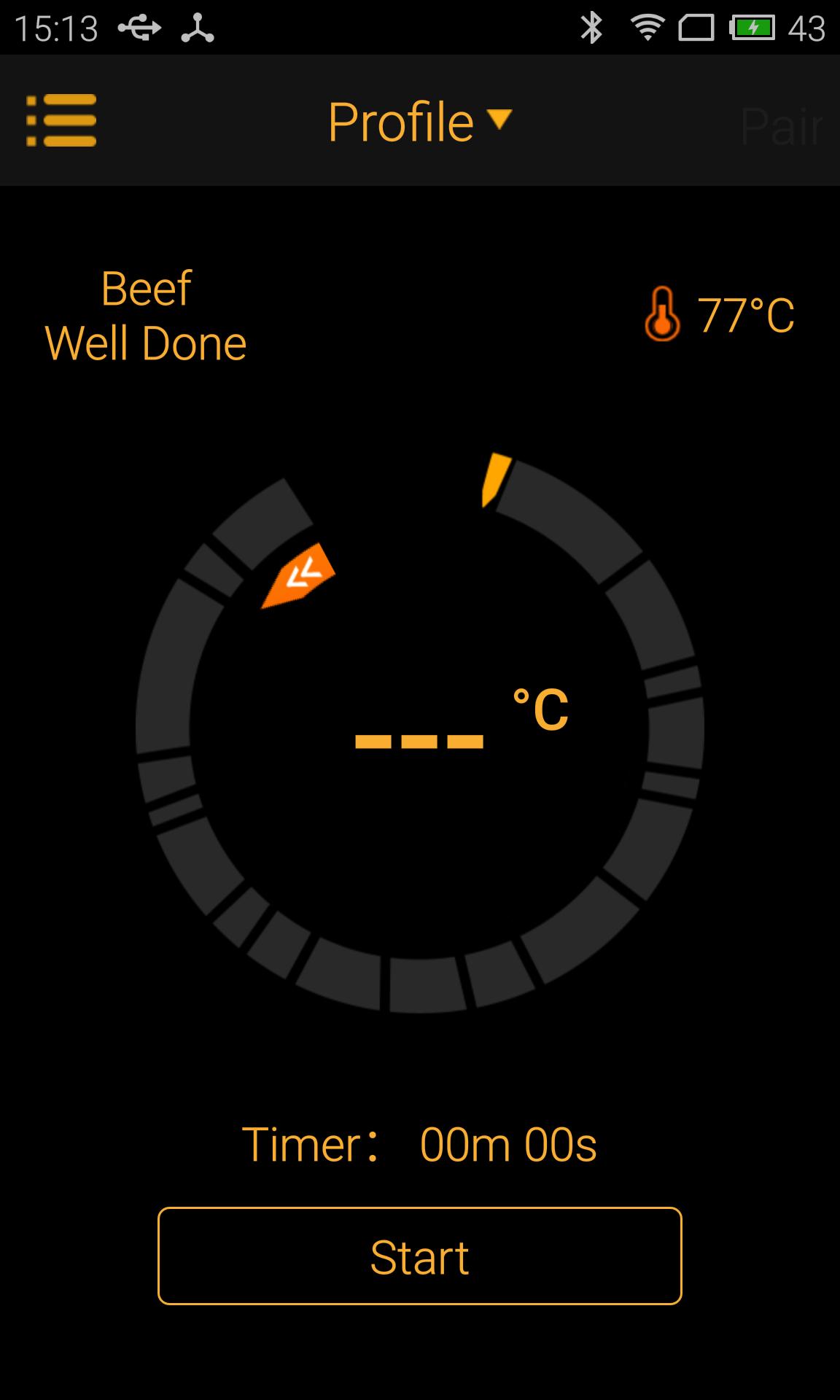Viewport: 840px width, 1400px height.
Task: Expand the Profile dropdown
Action: [420, 121]
